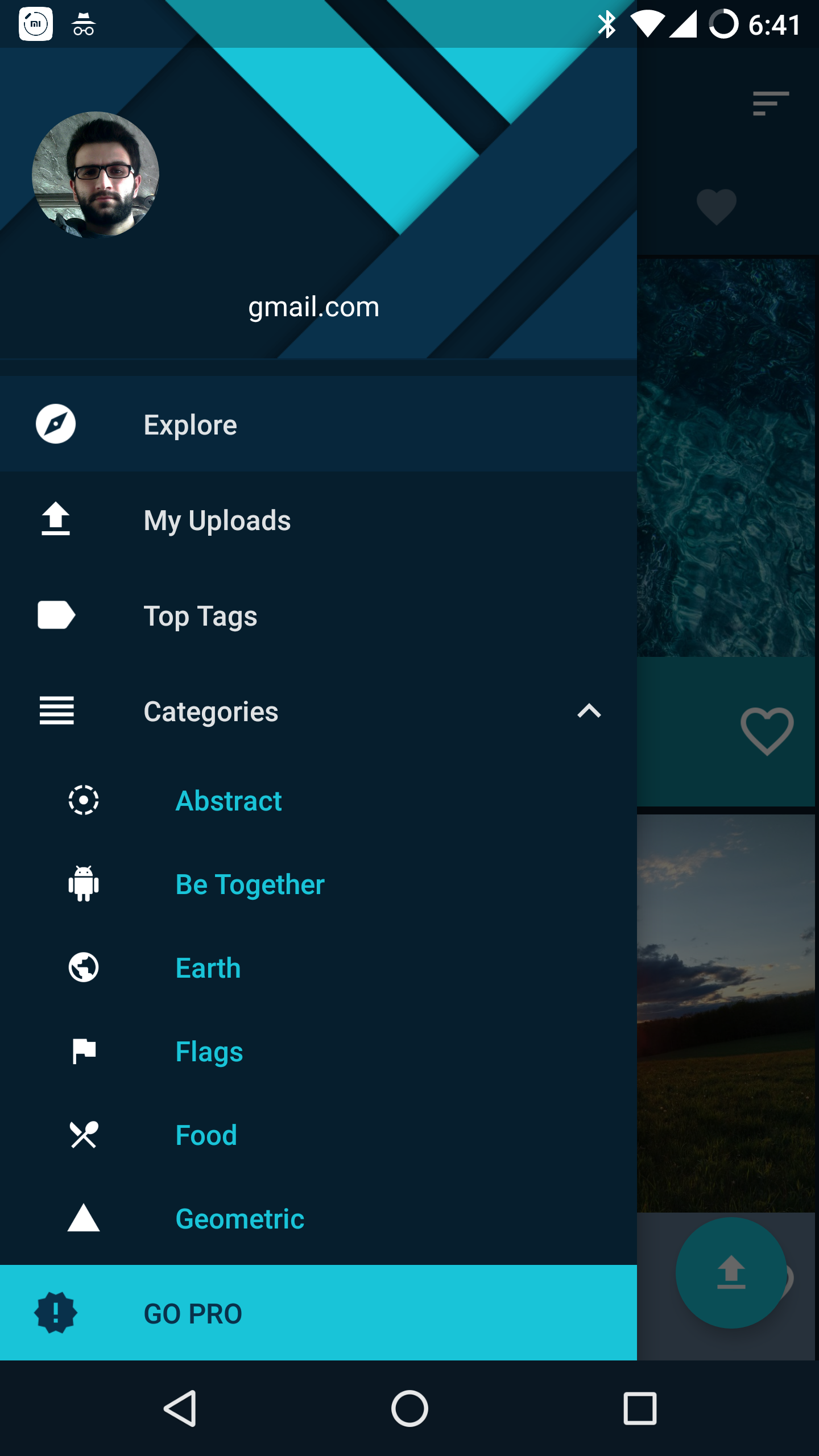819x1456 pixels.
Task: Open the profile picture in drawer header
Action: click(x=96, y=175)
